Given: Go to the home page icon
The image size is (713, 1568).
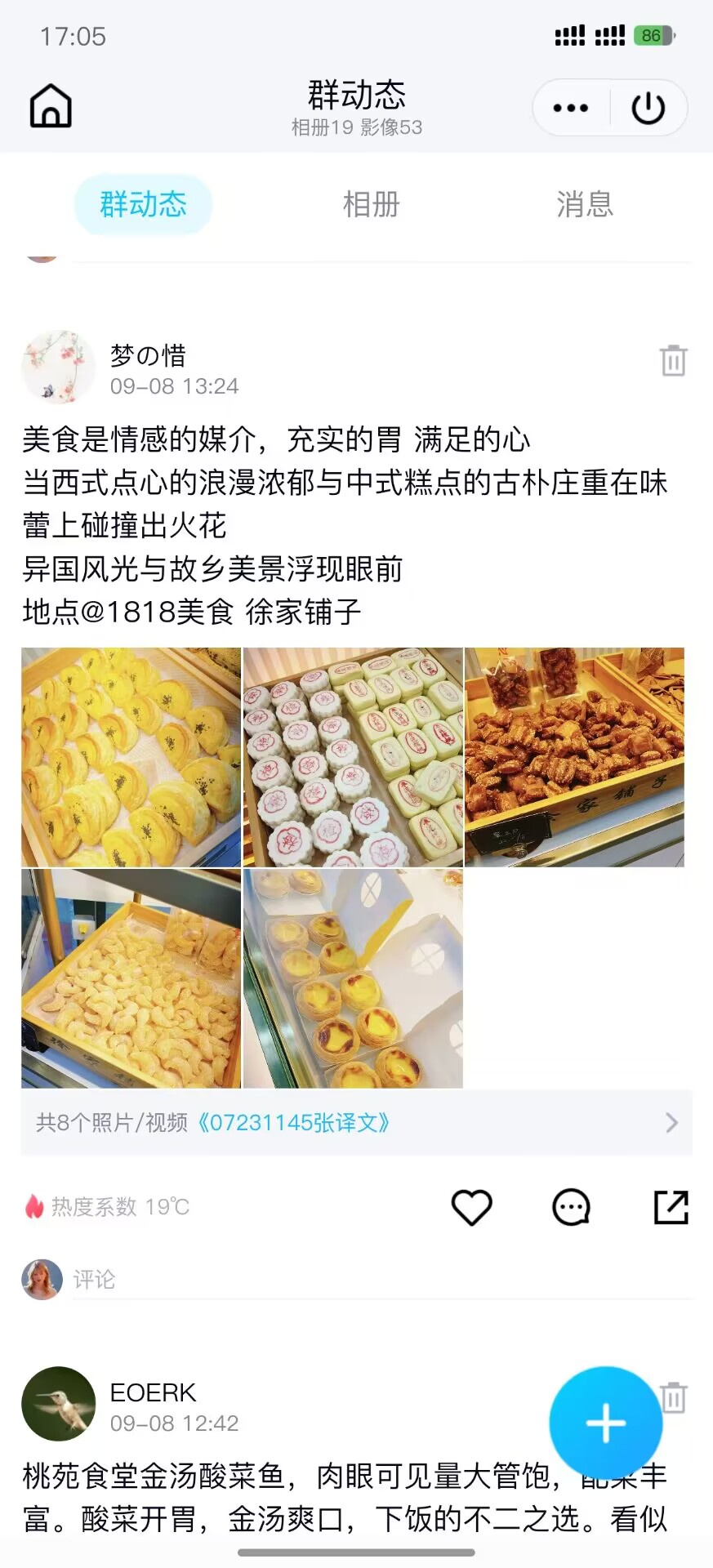Looking at the screenshot, I should tap(51, 106).
